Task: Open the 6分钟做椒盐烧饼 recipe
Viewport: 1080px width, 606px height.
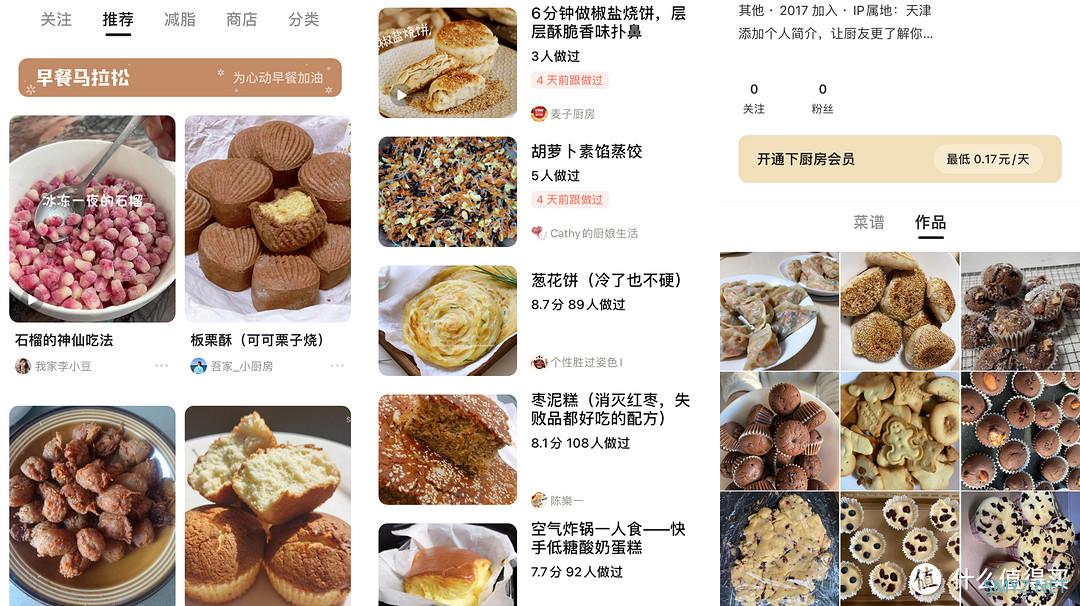Action: click(x=608, y=22)
